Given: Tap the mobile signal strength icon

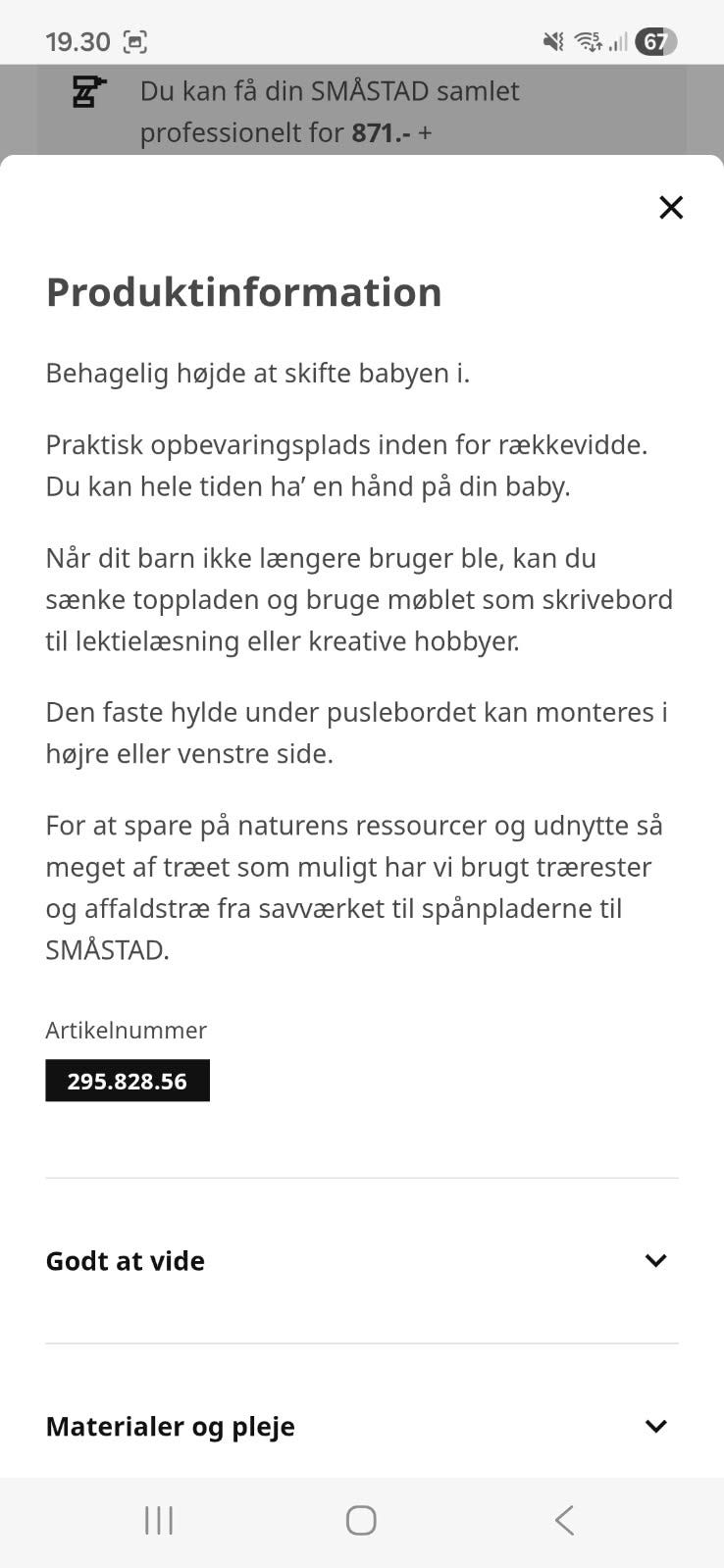Looking at the screenshot, I should (x=618, y=43).
